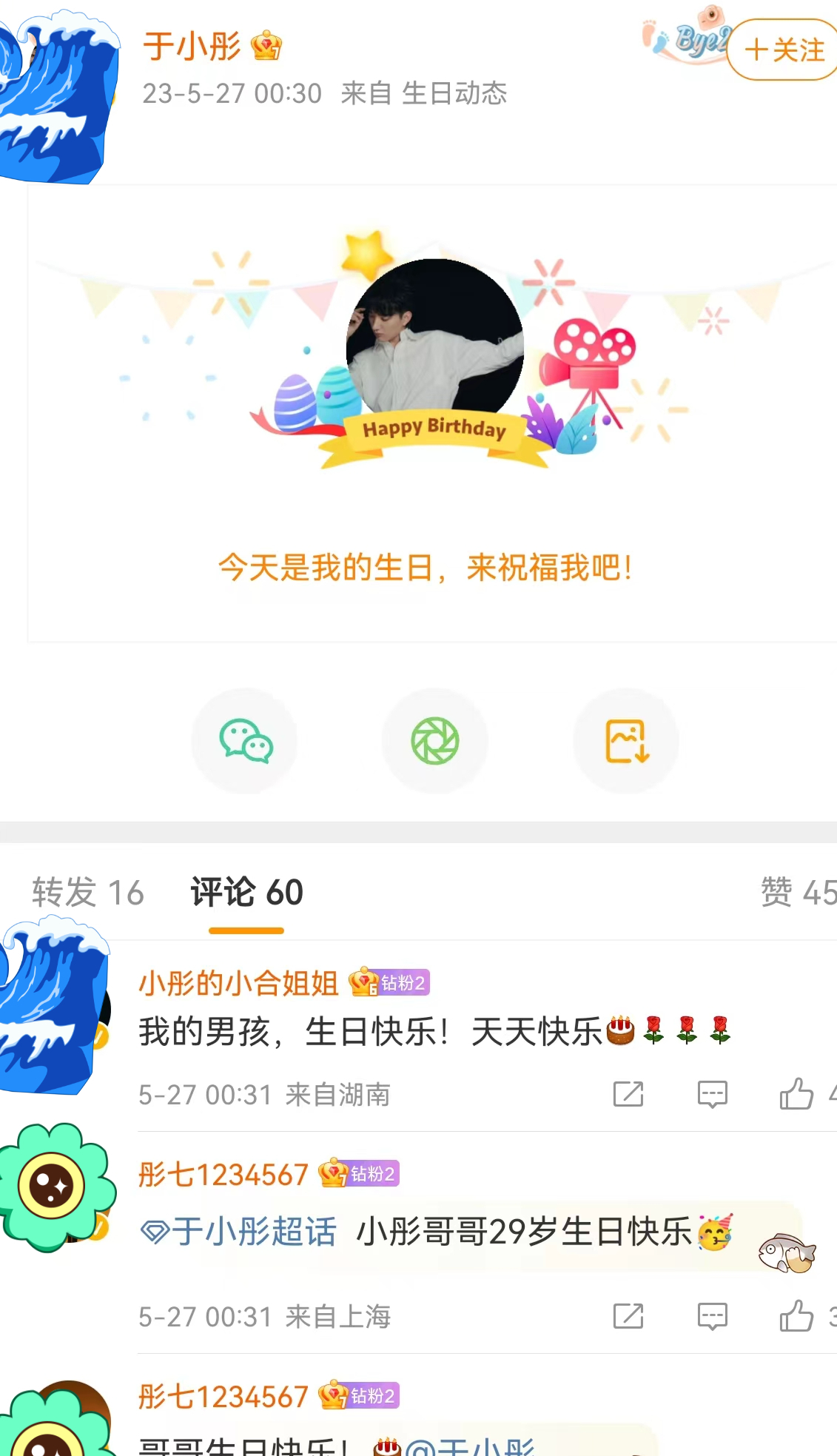
Task: Share the post to WeChat Moments
Action: (x=435, y=741)
